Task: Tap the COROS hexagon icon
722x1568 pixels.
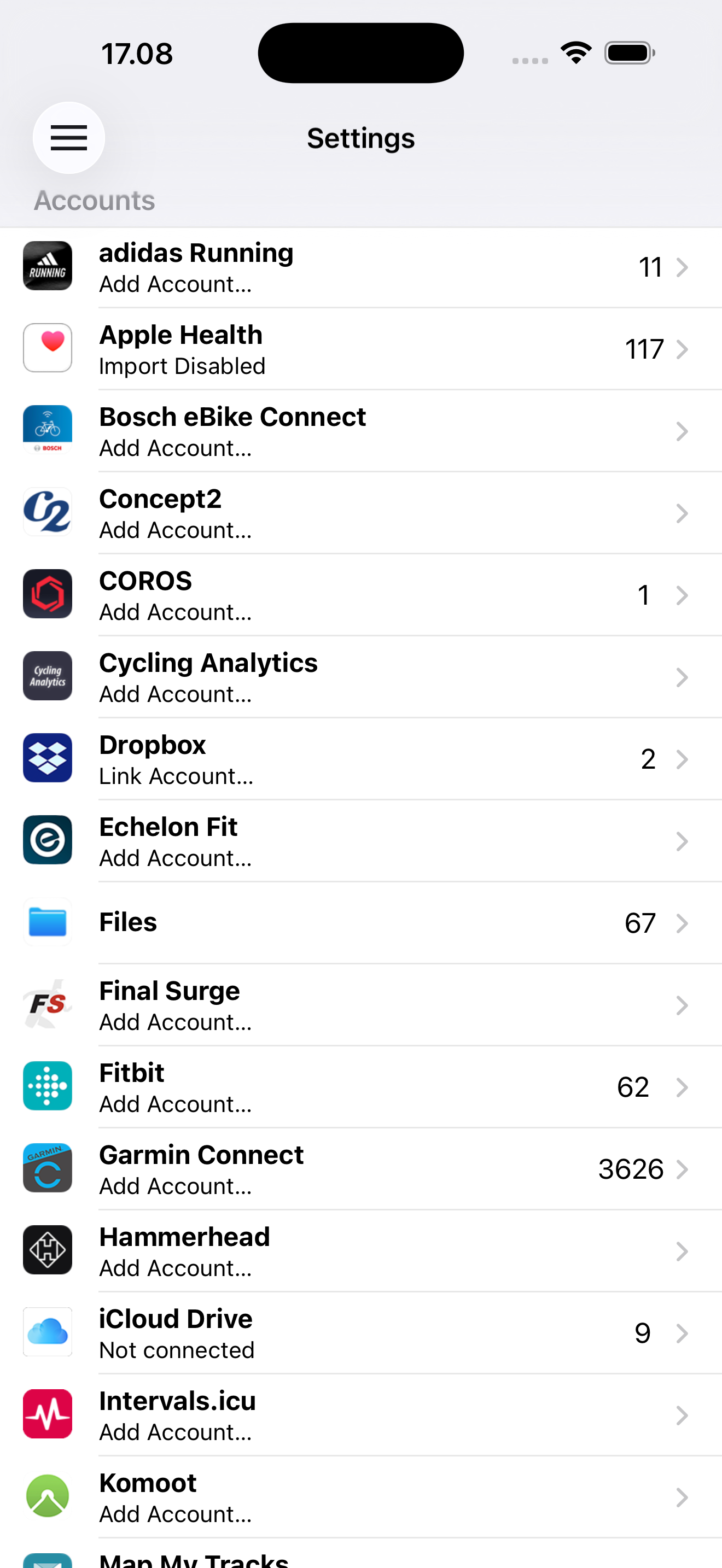Action: pyautogui.click(x=47, y=594)
